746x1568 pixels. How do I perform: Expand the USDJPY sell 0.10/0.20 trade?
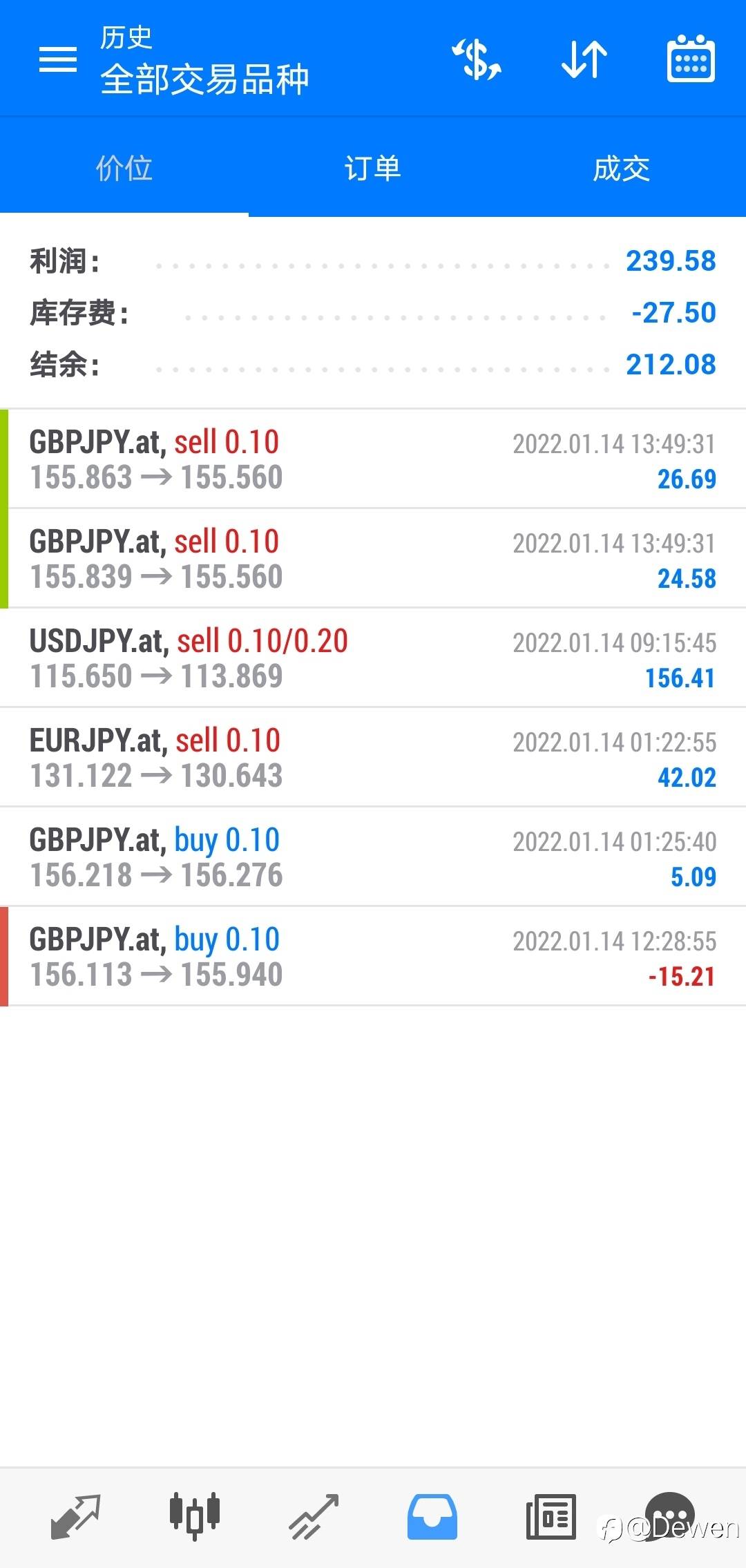coord(373,658)
